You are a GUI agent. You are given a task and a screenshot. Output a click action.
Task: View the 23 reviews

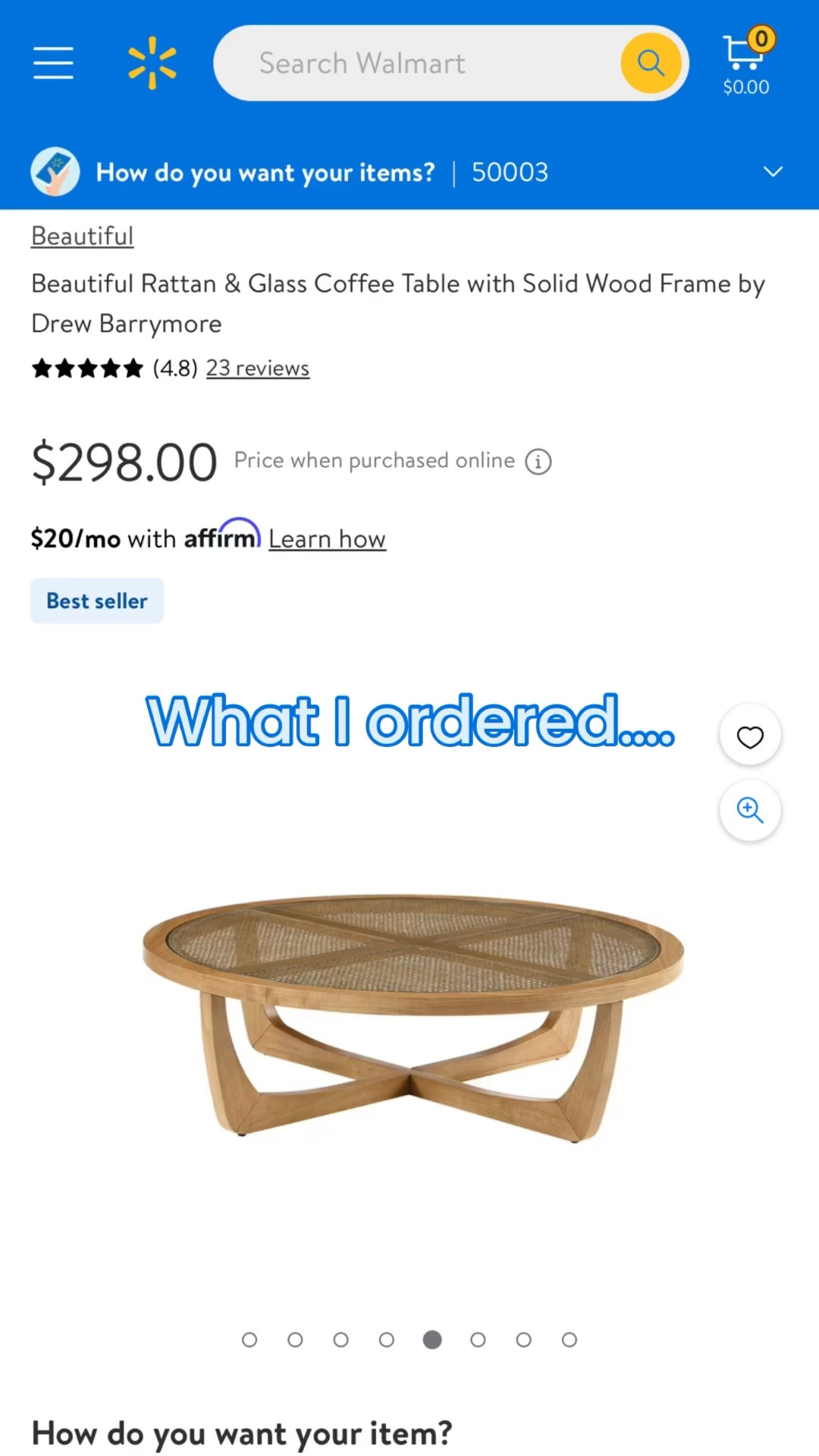(257, 368)
